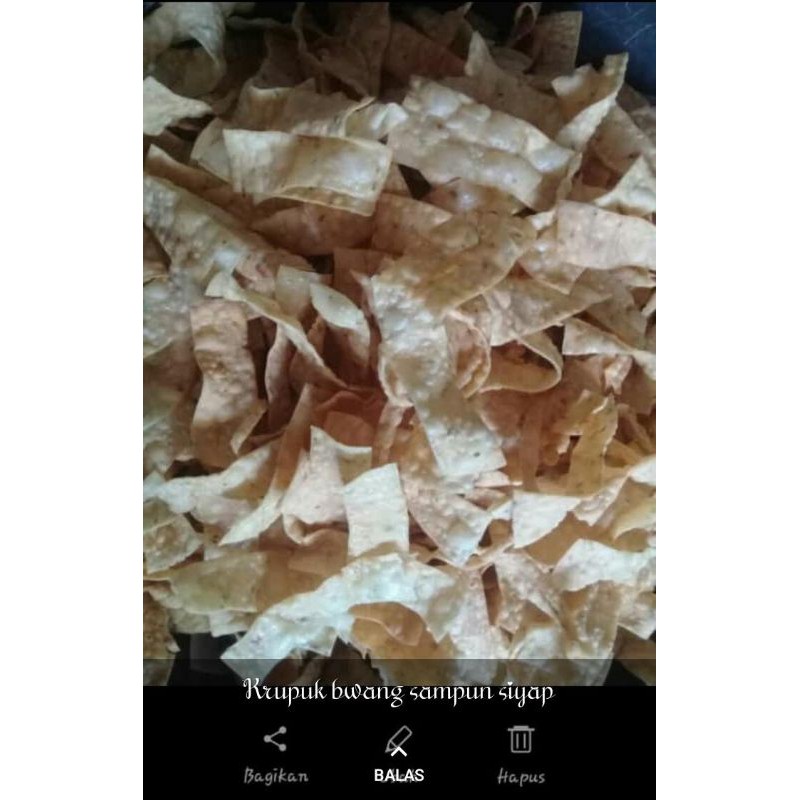This screenshot has height=800, width=800.
Task: Delete the photo with Hapus
Action: [521, 755]
